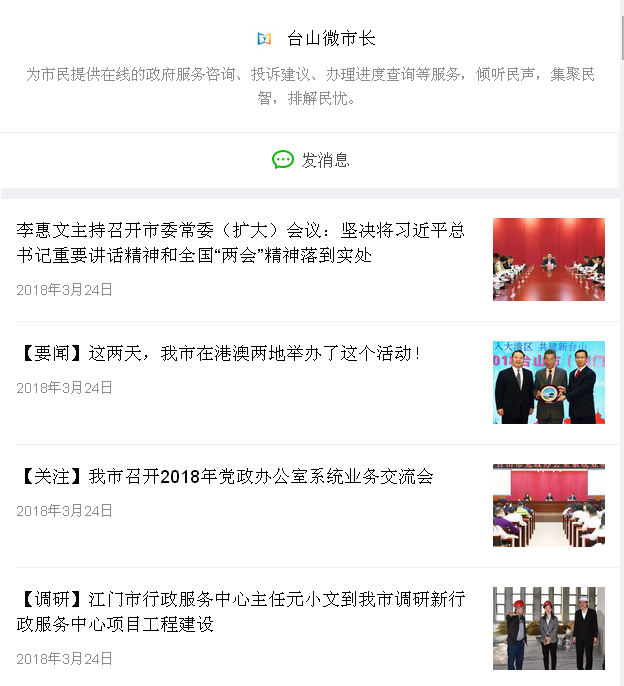
Task: Open the 【要闻】港澳两地举办活动 article
Action: click(220, 354)
